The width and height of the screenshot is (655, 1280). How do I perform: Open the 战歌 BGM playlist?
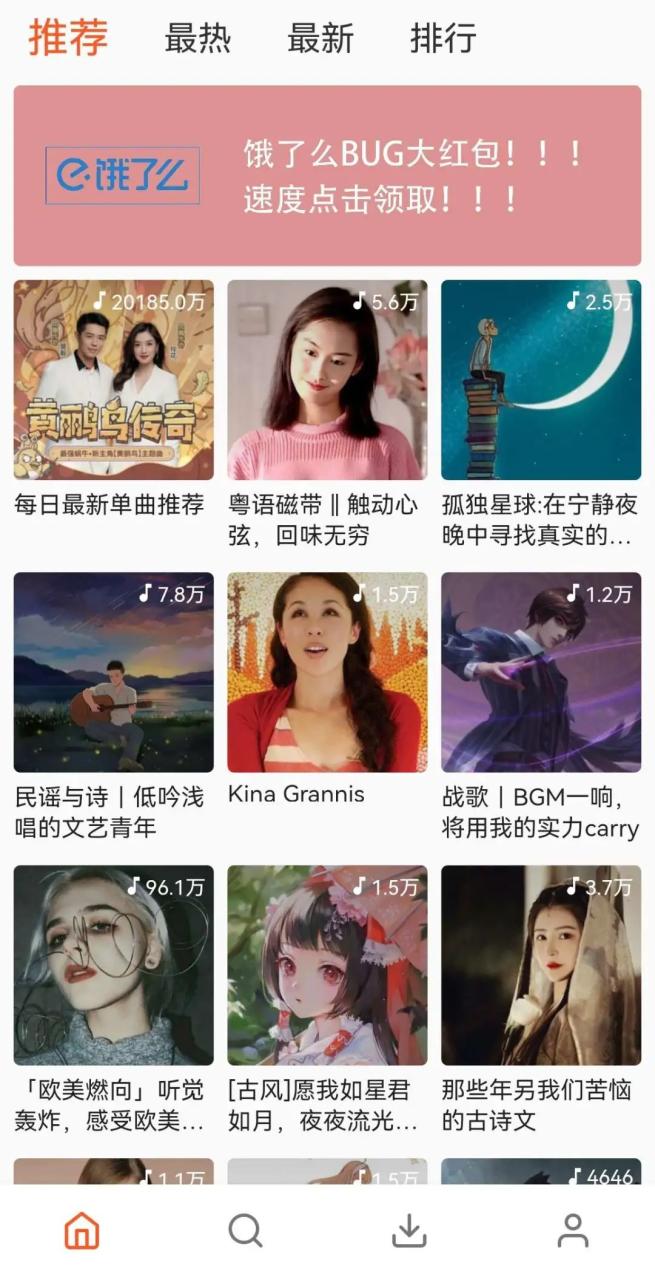click(541, 672)
